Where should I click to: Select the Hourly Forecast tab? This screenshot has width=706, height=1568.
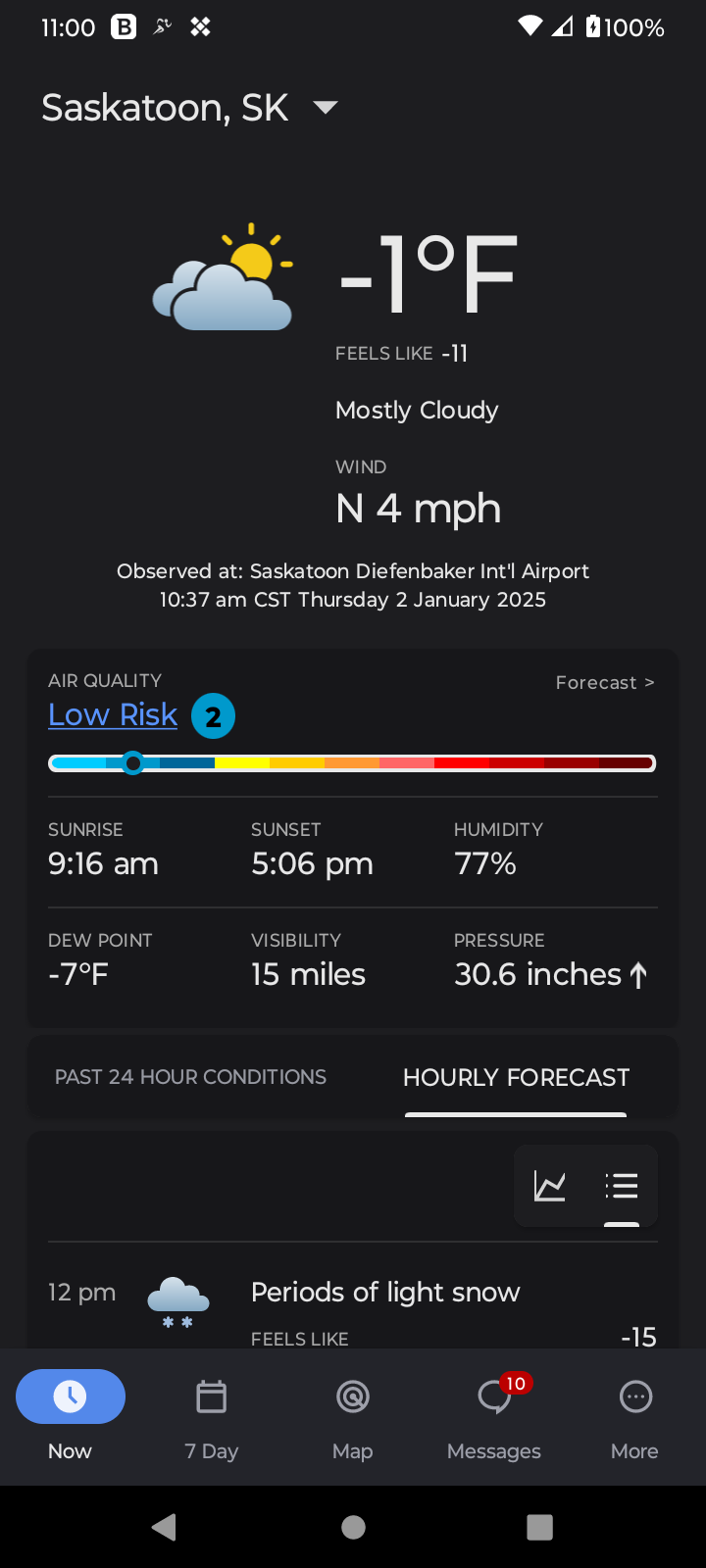(516, 1077)
